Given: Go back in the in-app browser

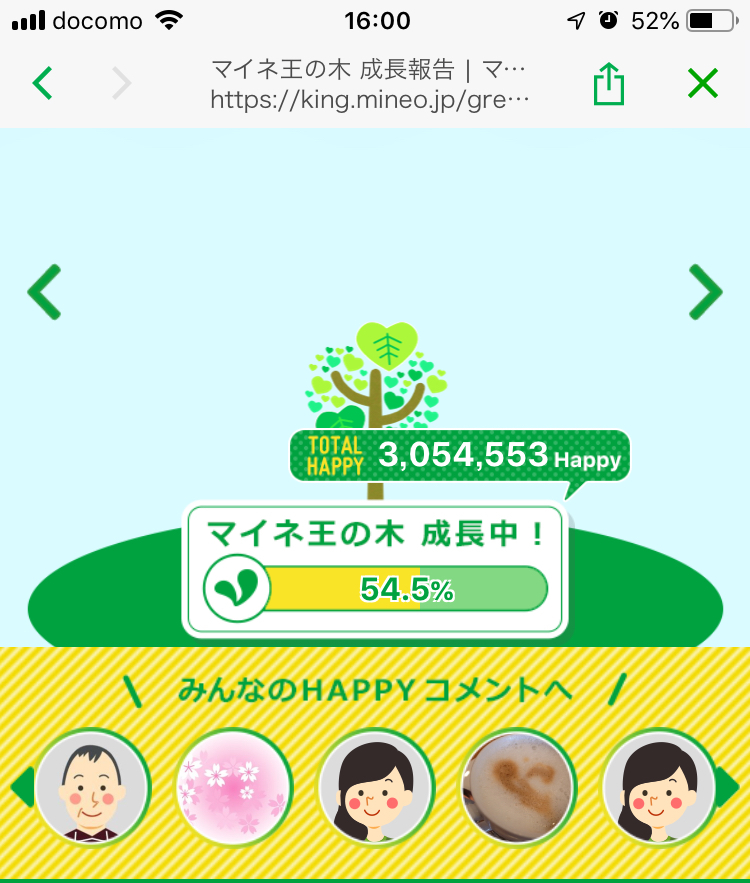Looking at the screenshot, I should click(x=42, y=83).
